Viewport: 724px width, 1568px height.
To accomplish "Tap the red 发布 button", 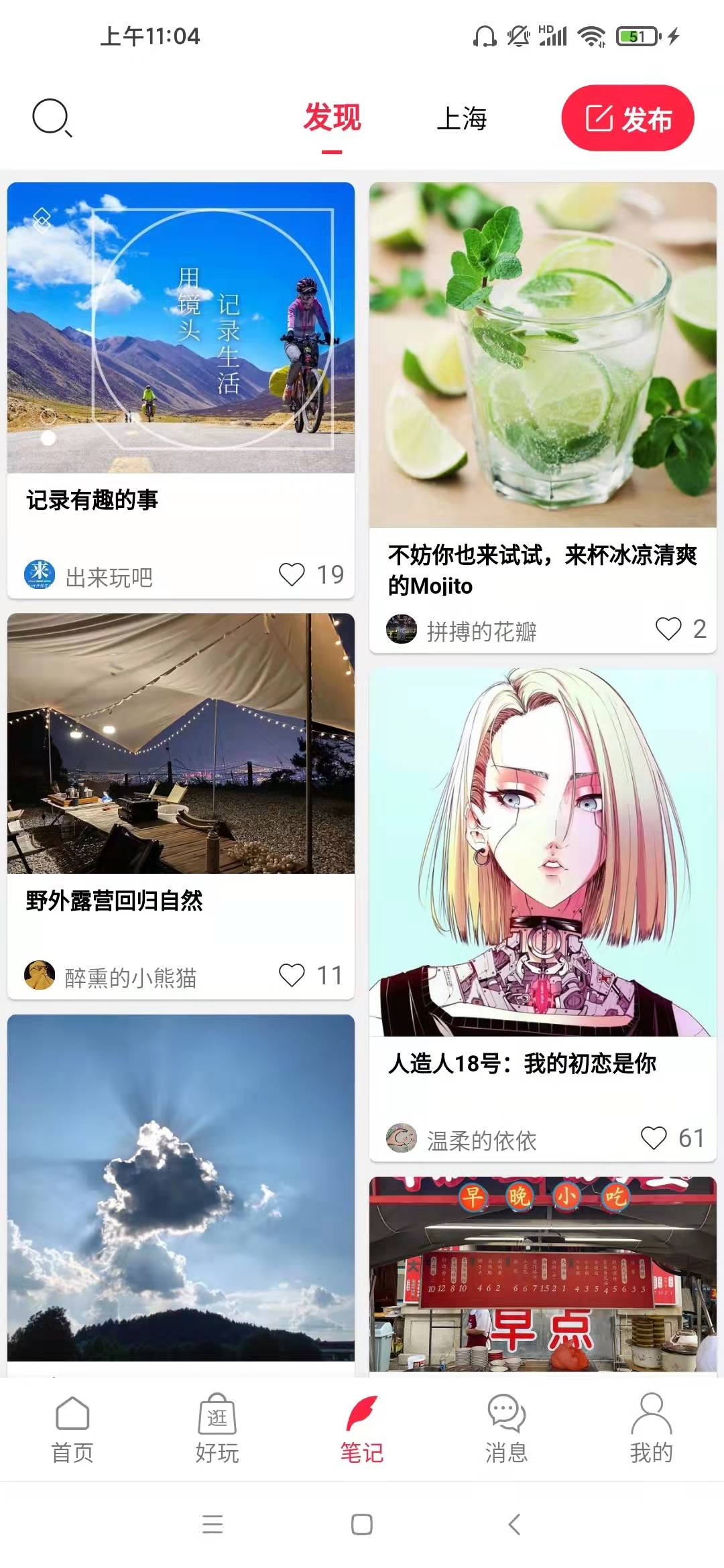I will (x=627, y=118).
